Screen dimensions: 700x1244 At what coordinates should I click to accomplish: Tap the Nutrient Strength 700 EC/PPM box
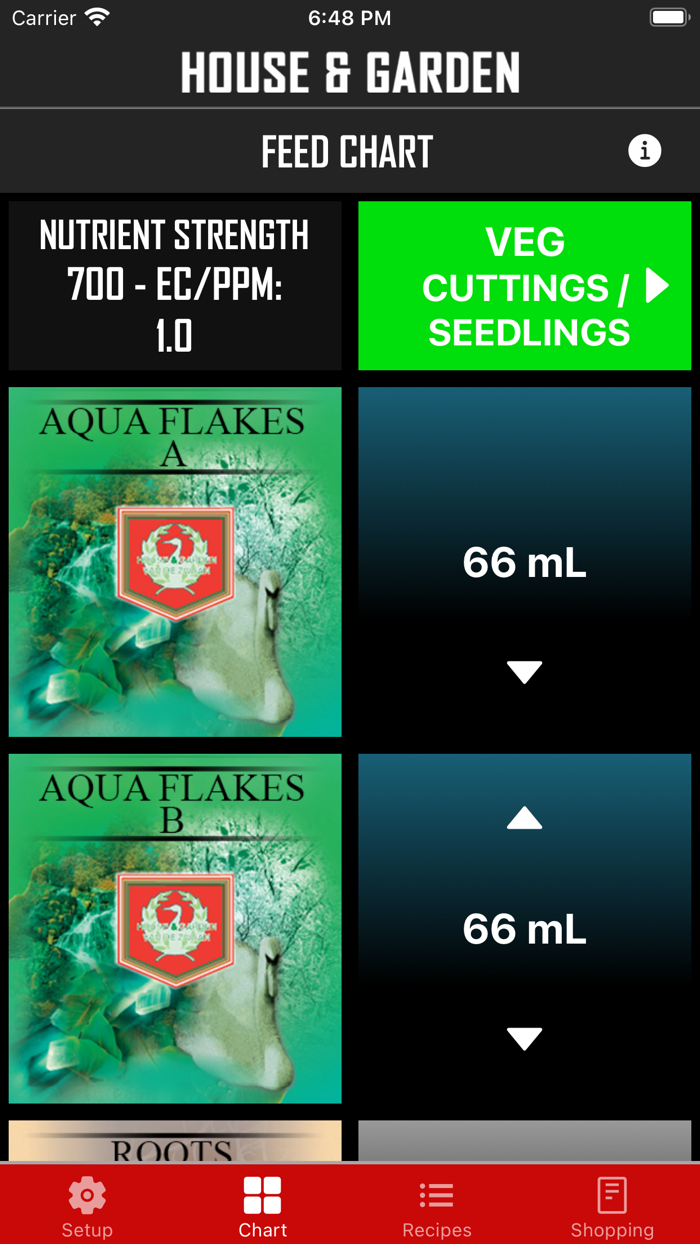pyautogui.click(x=175, y=286)
